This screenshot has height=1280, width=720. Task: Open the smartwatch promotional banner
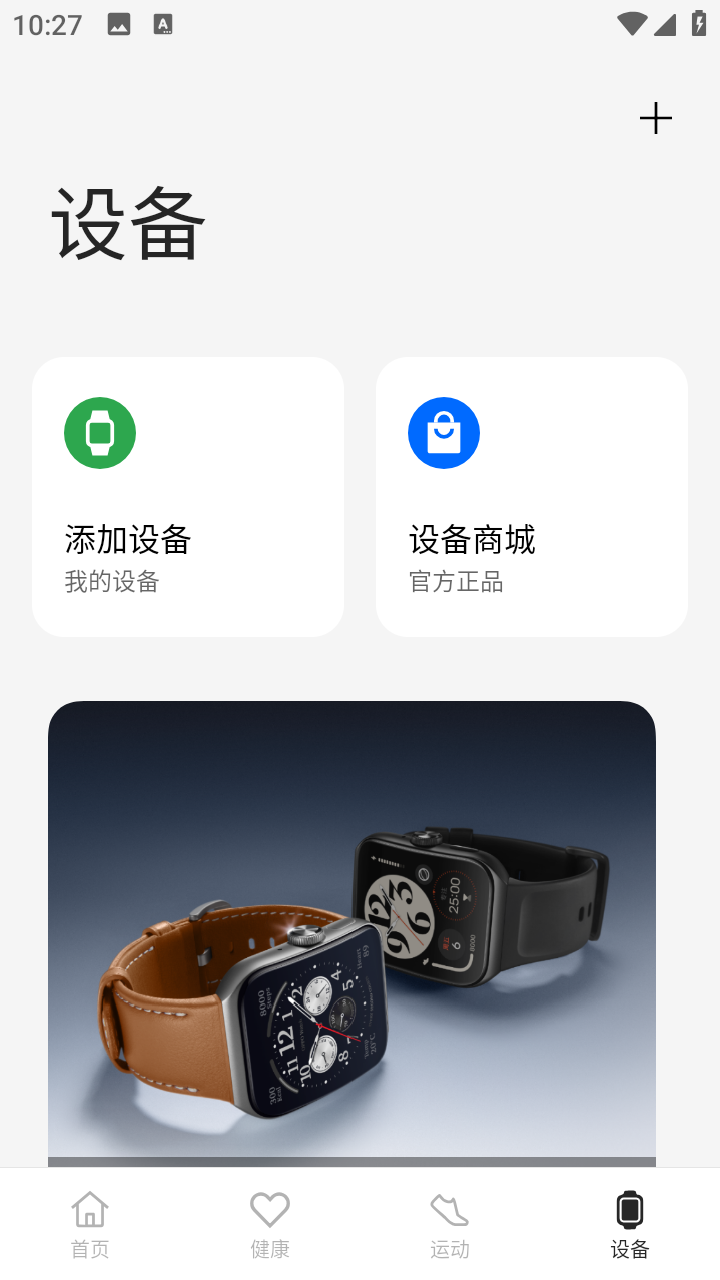pos(352,930)
